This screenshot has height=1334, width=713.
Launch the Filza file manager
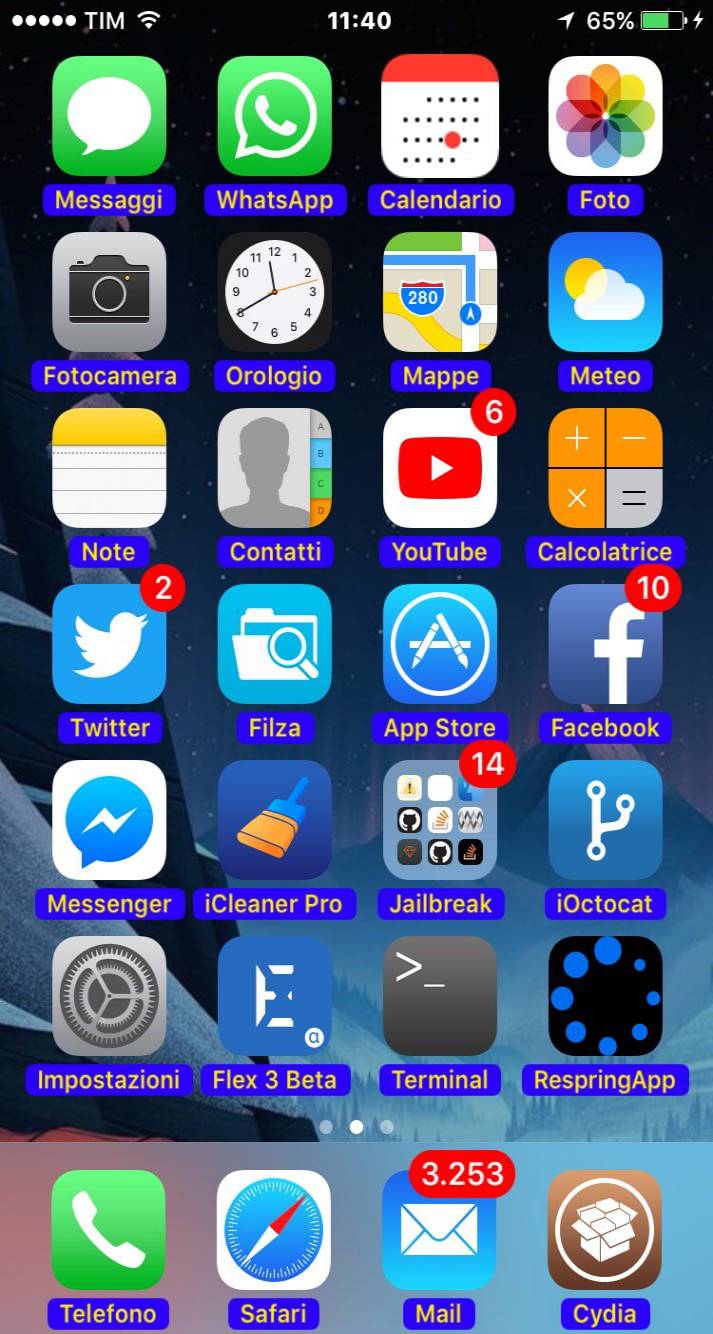[x=274, y=644]
